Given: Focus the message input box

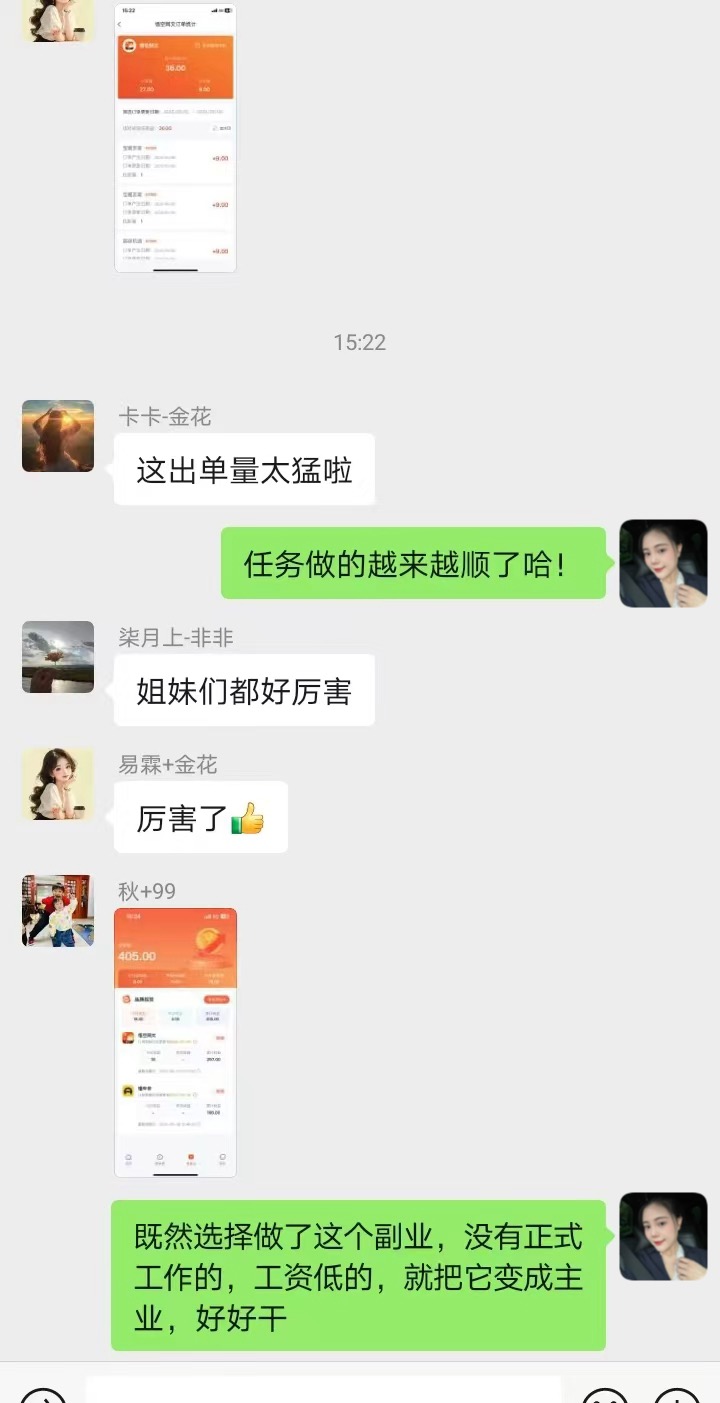Looking at the screenshot, I should point(322,1390).
